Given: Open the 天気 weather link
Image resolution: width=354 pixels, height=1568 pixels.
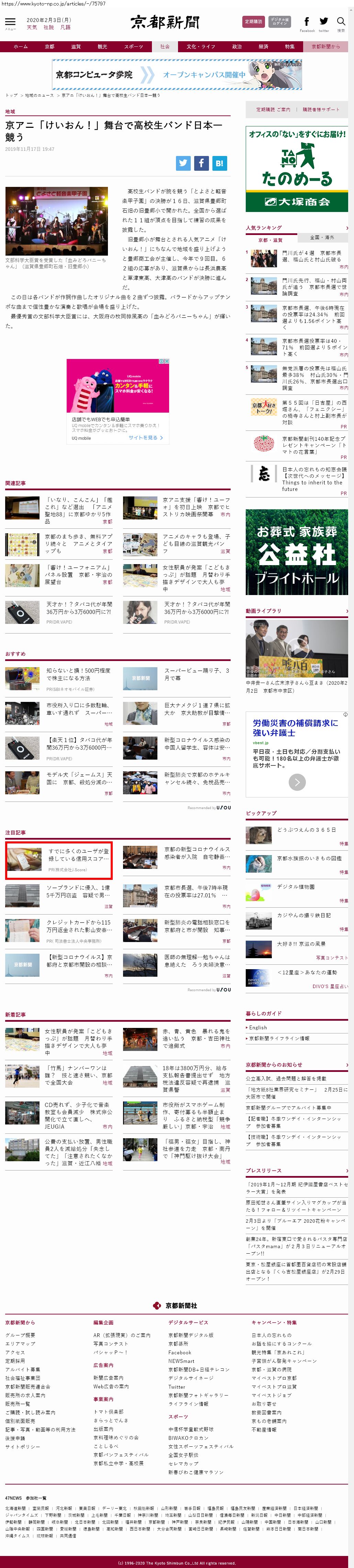Looking at the screenshot, I should point(32,27).
